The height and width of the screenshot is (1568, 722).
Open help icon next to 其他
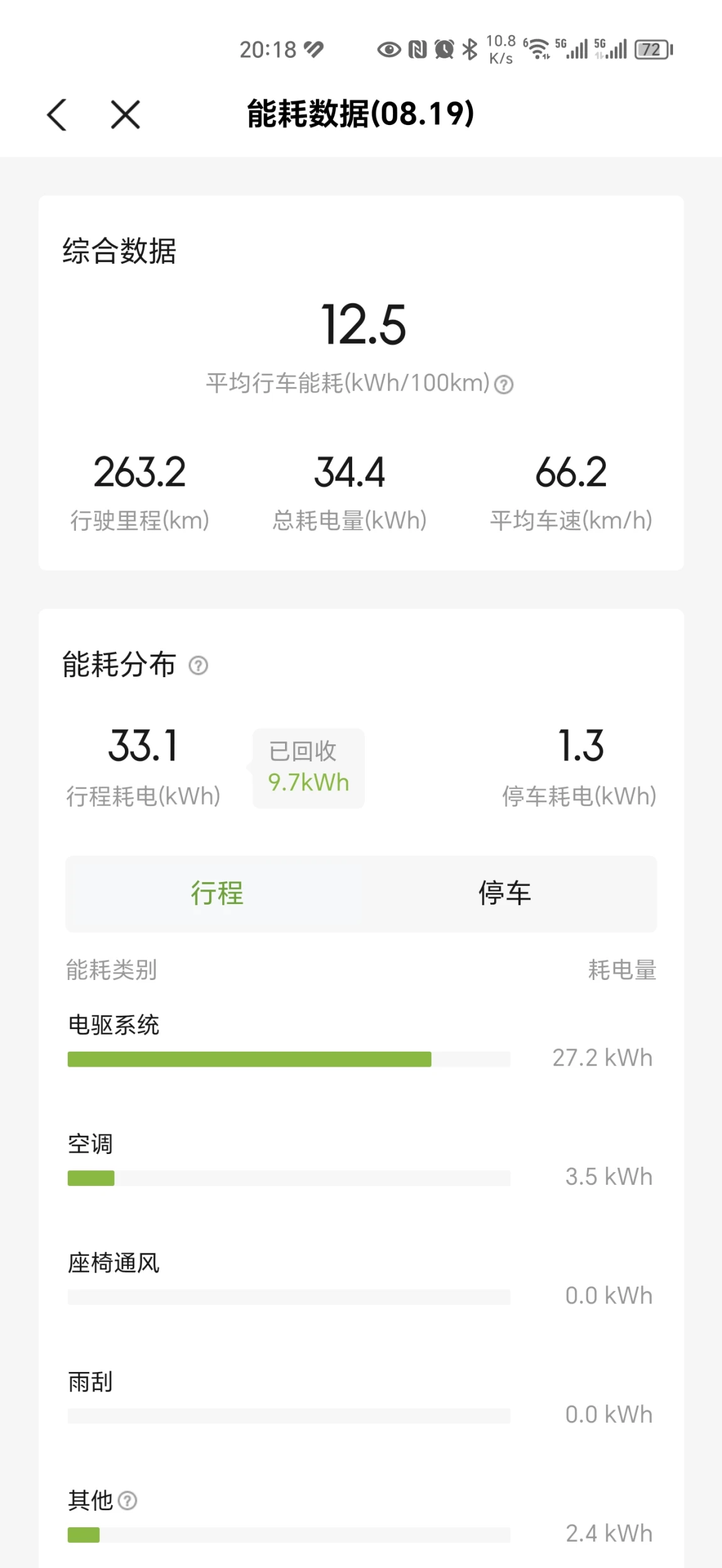point(127,1501)
